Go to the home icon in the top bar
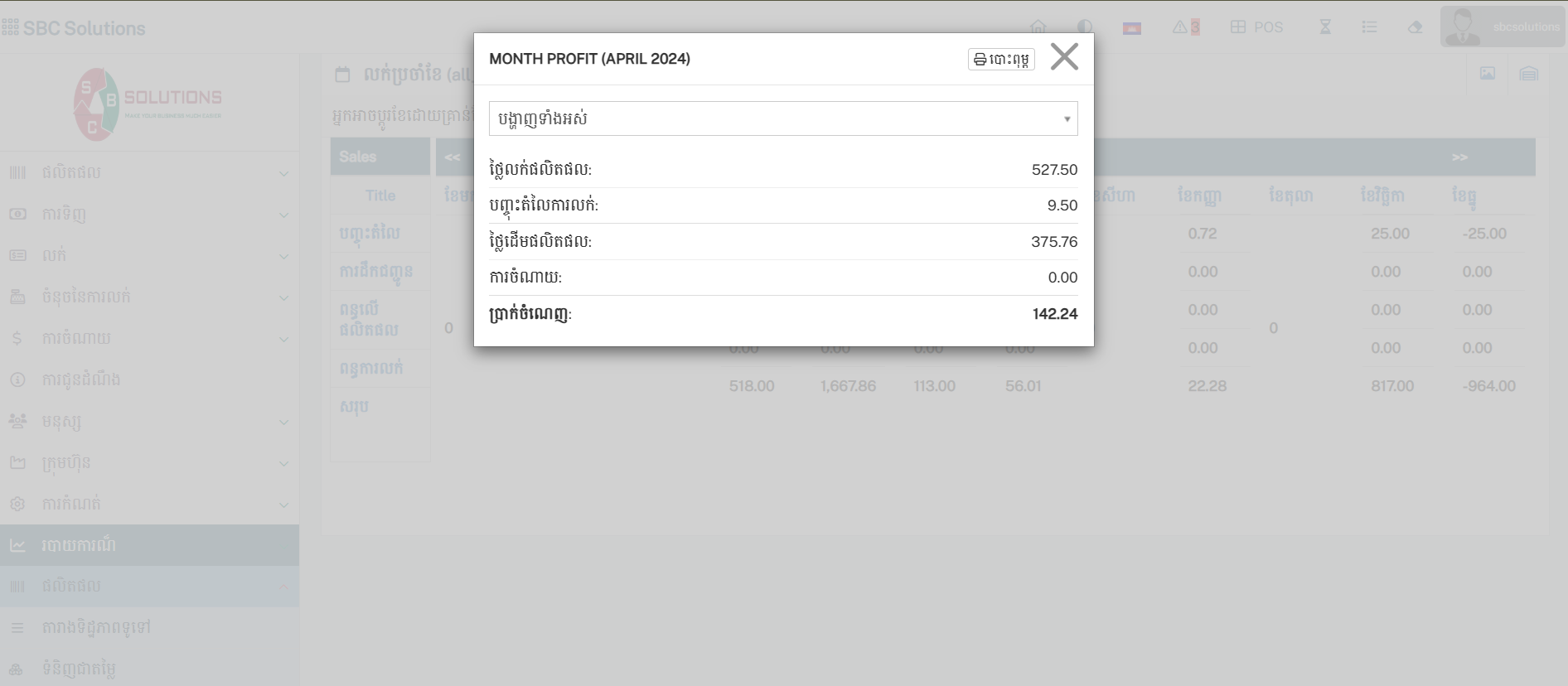This screenshot has height=686, width=1568. click(x=1038, y=27)
